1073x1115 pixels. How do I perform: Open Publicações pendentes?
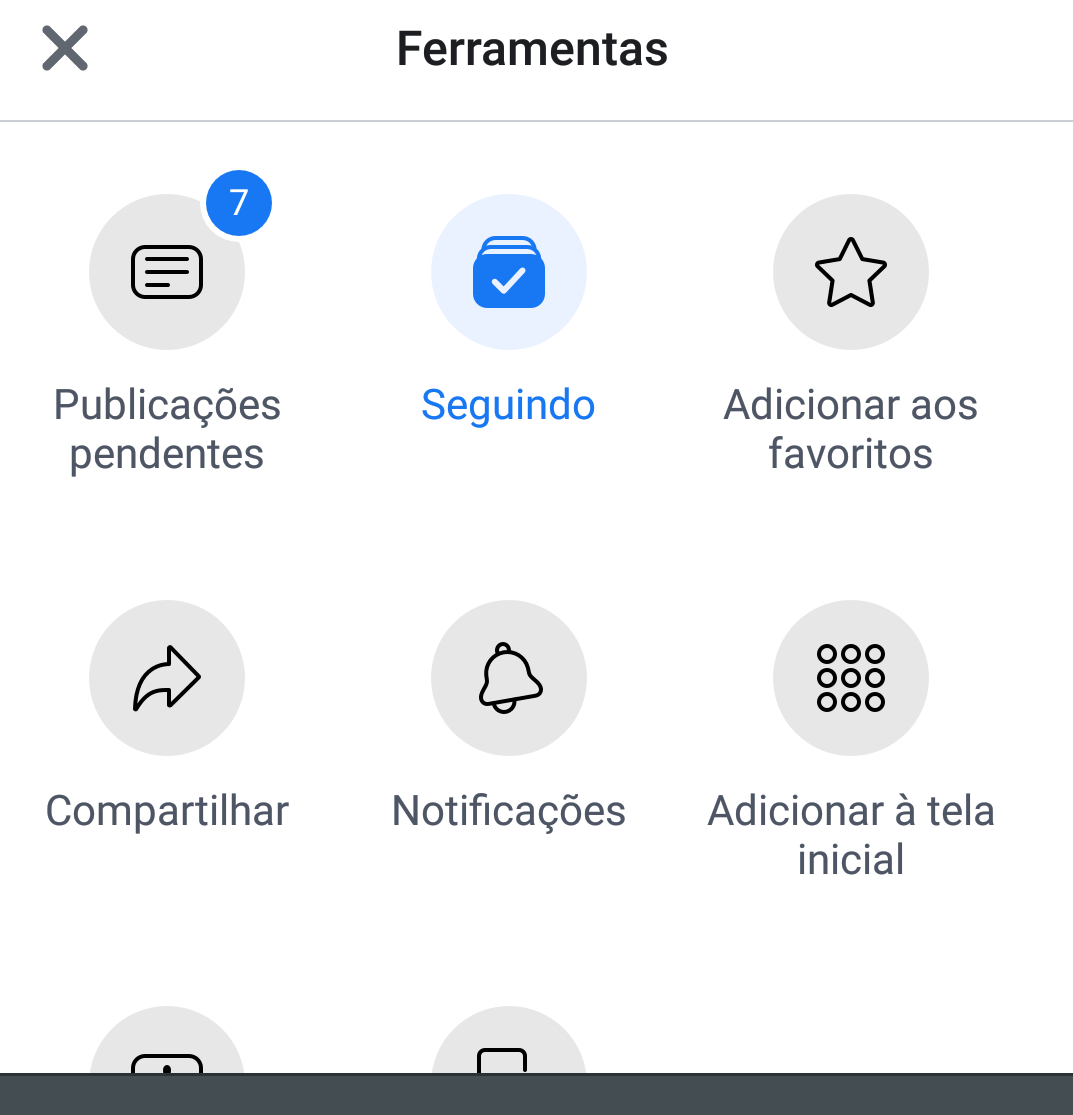[167, 272]
